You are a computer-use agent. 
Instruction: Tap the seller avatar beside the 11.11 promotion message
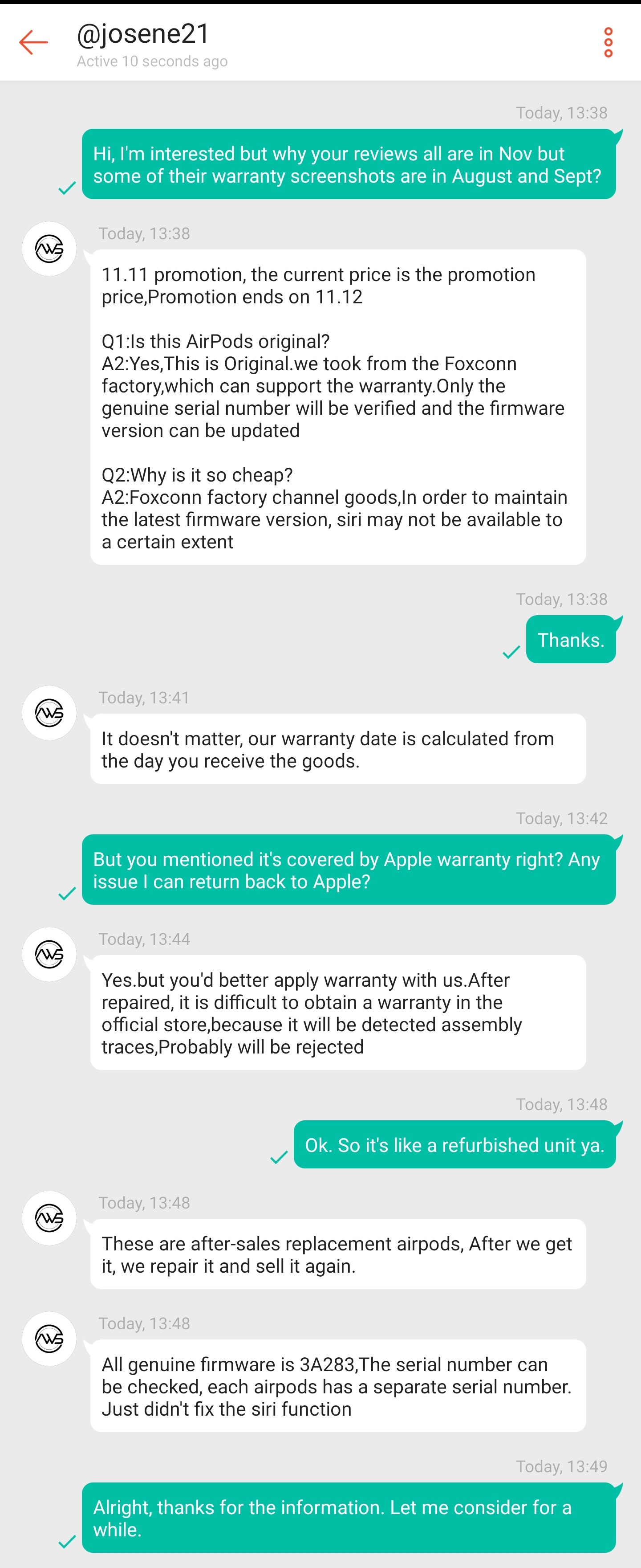click(x=49, y=249)
